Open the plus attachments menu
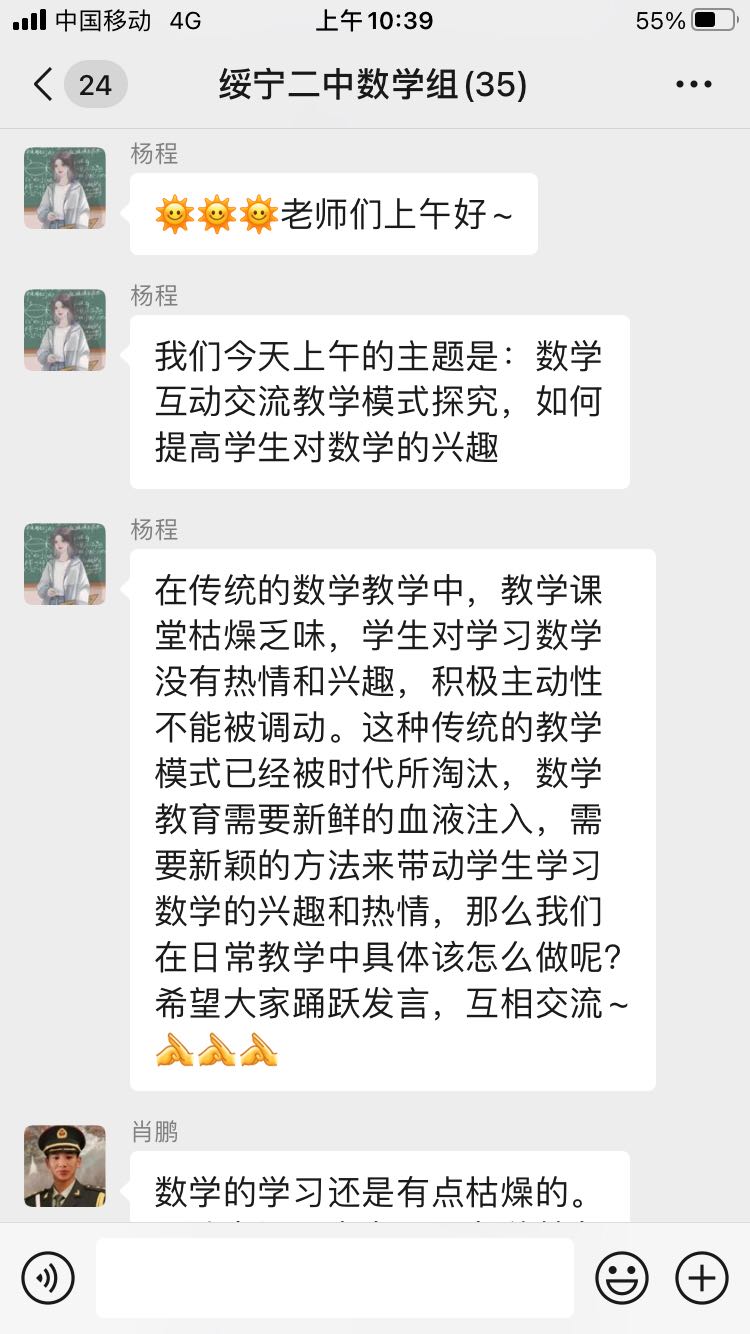This screenshot has height=1334, width=750. click(x=702, y=1278)
